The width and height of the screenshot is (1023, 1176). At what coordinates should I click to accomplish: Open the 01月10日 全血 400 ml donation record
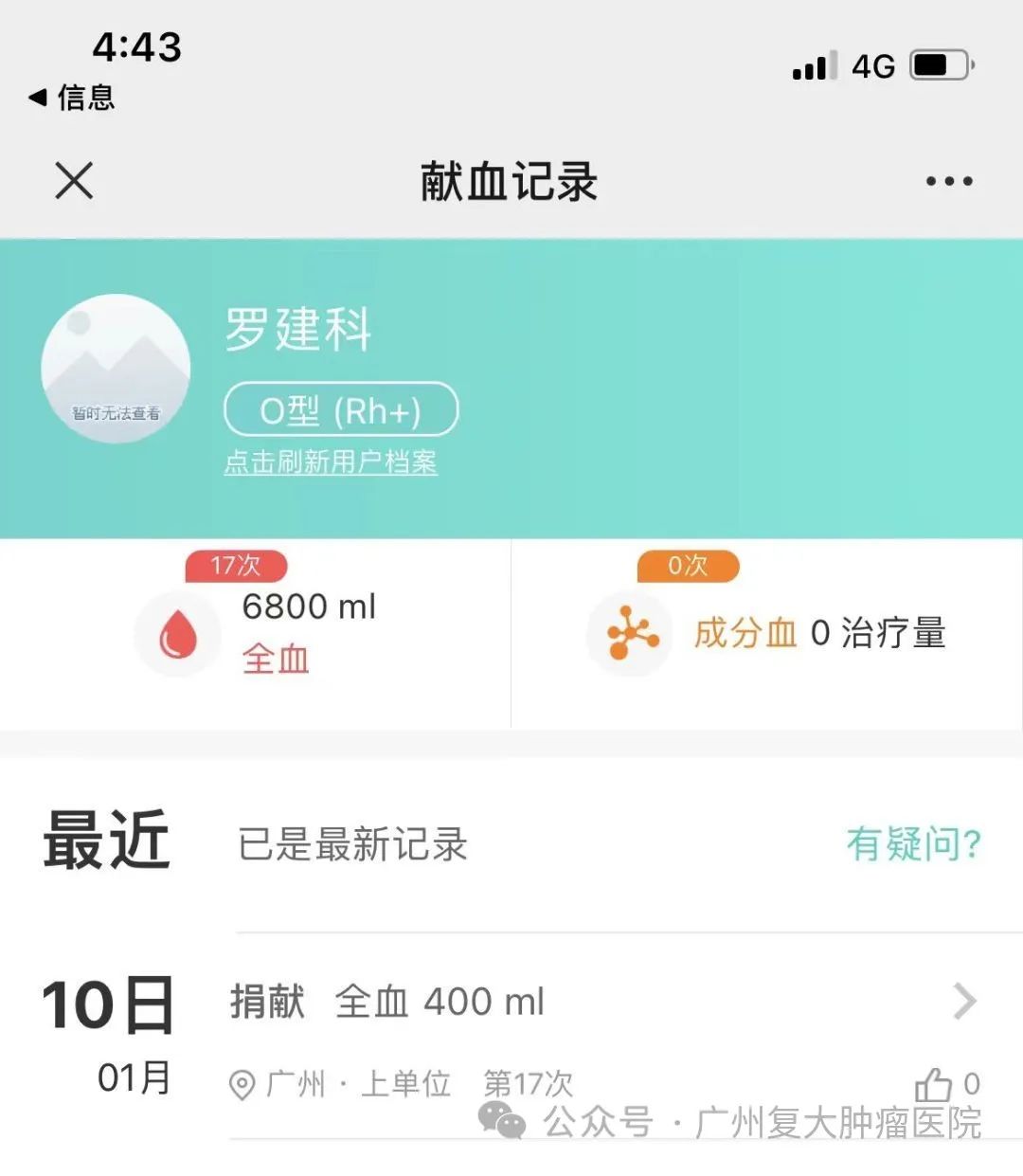pos(602,1002)
